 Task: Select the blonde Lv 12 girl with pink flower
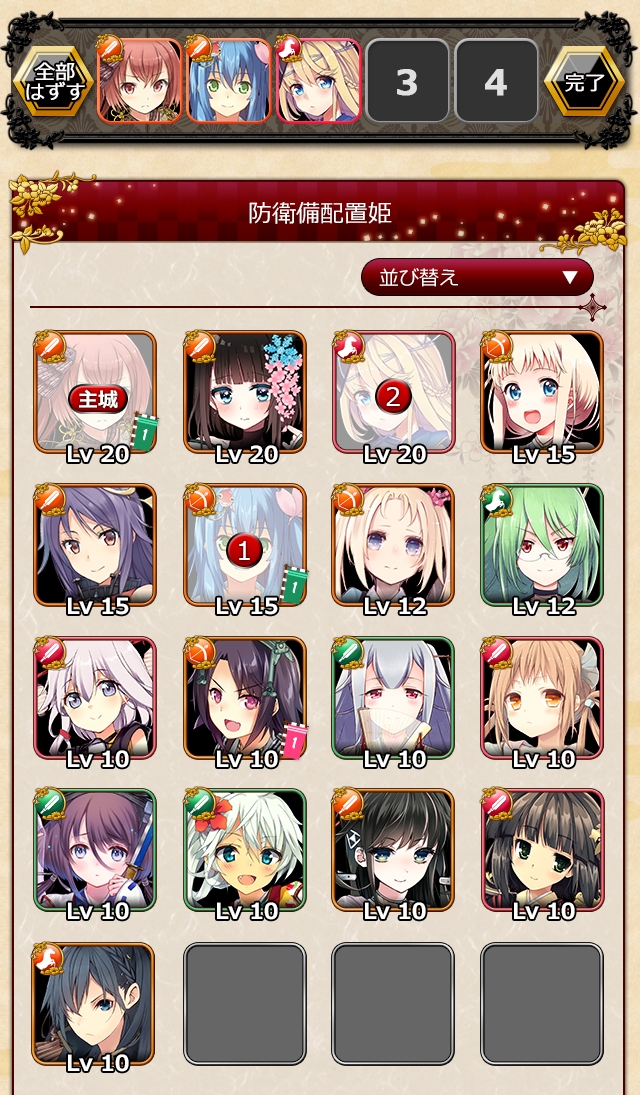point(393,545)
